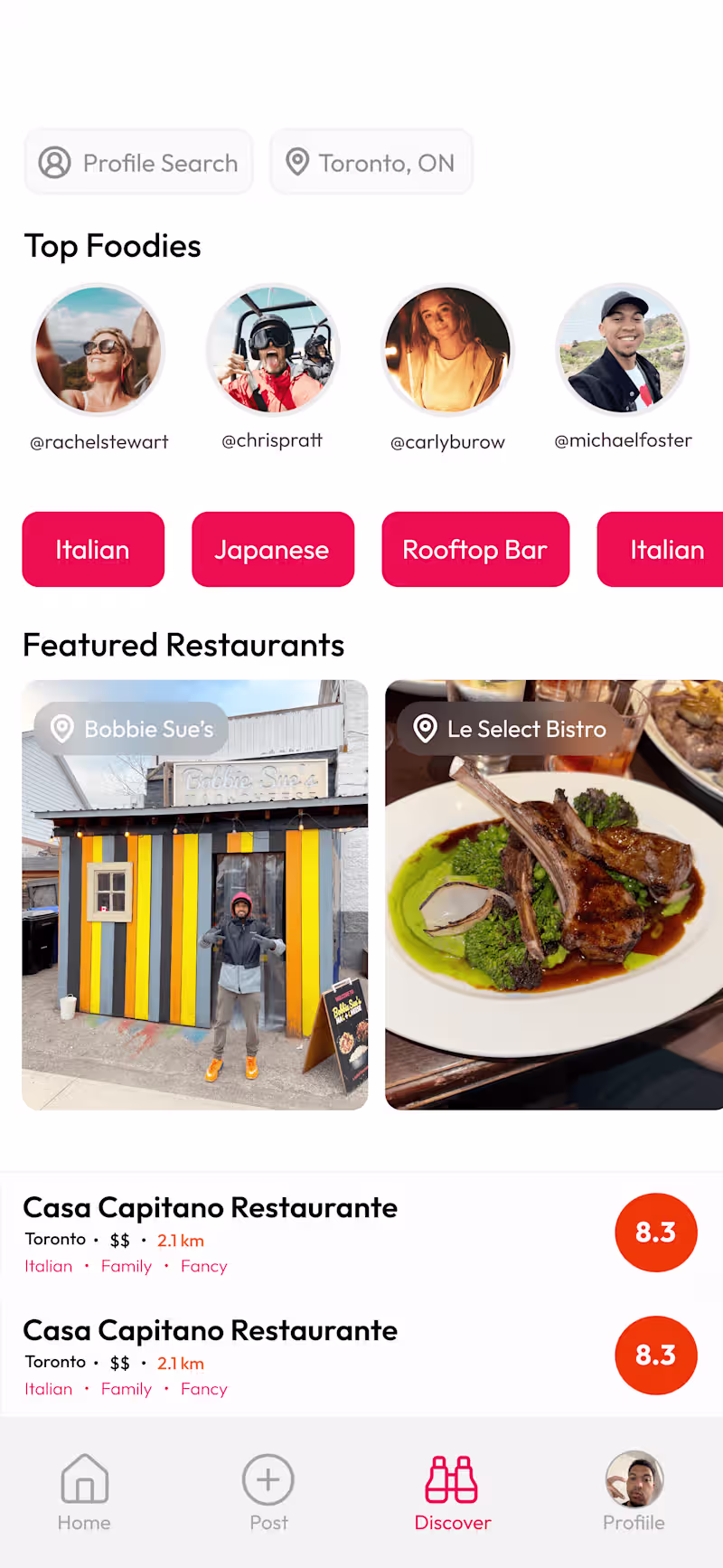
Task: Filter by Japanese cuisine
Action: tap(272, 550)
